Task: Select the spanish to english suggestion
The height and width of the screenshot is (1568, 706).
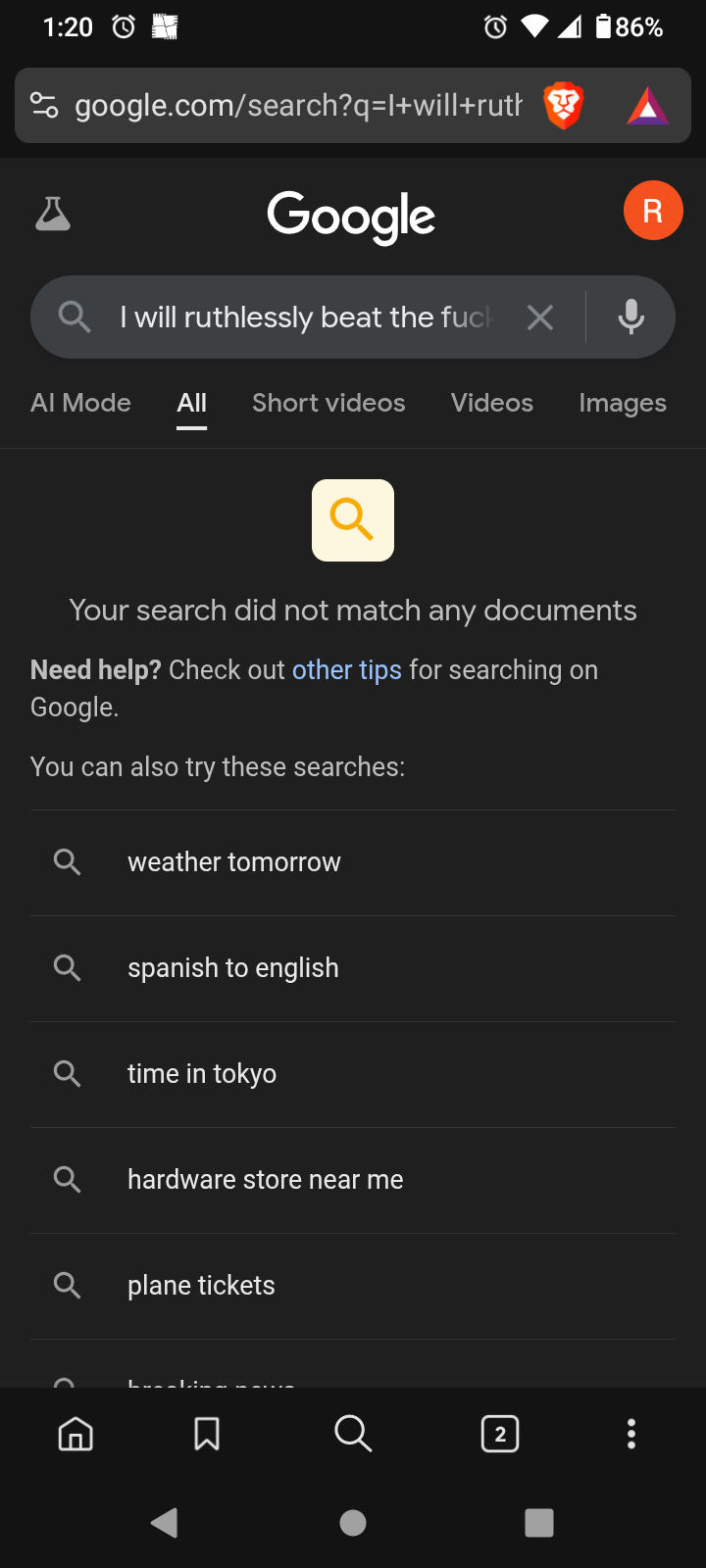Action: tap(353, 968)
